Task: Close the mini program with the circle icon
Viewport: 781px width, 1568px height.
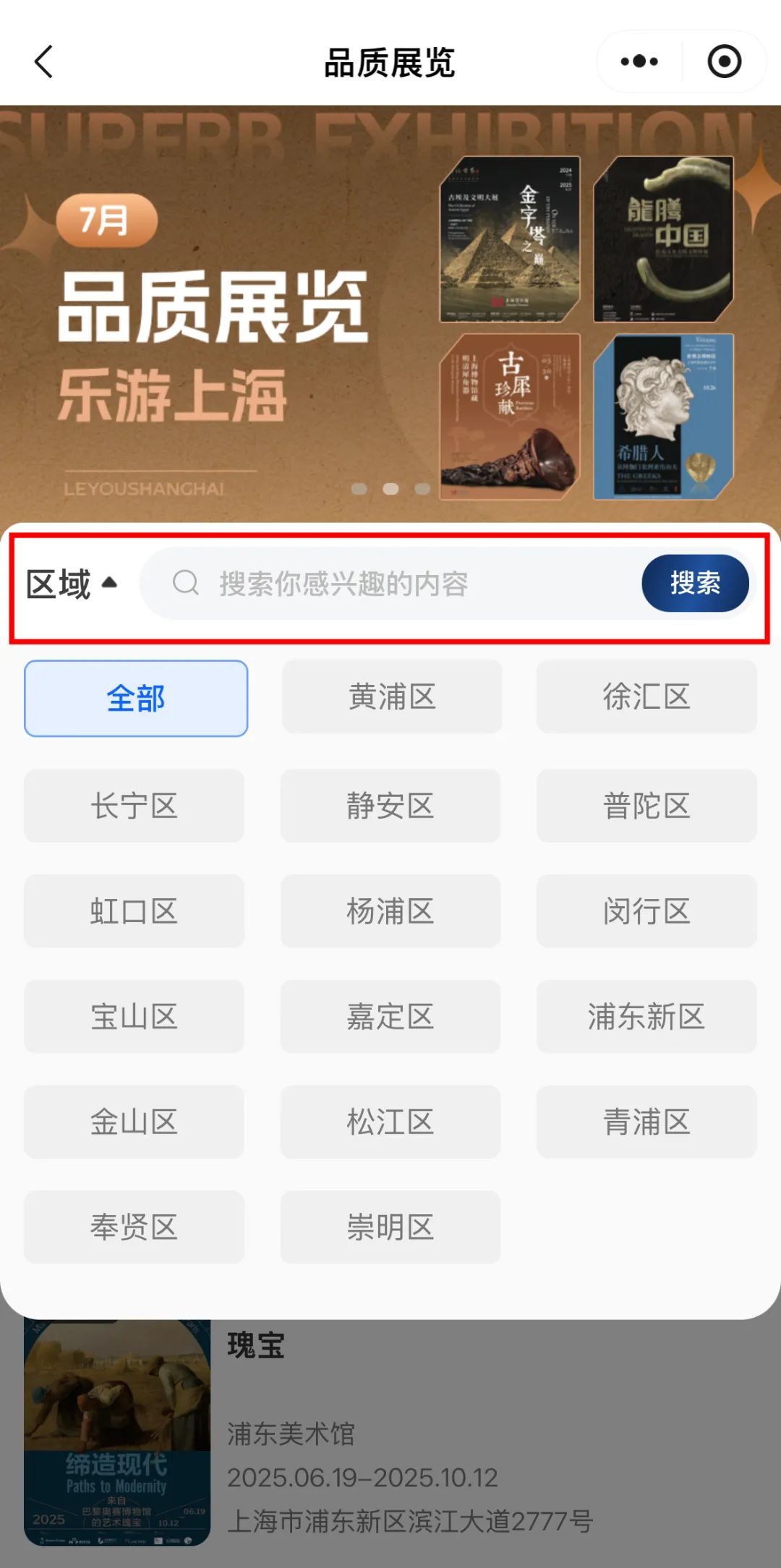Action: 724,62
